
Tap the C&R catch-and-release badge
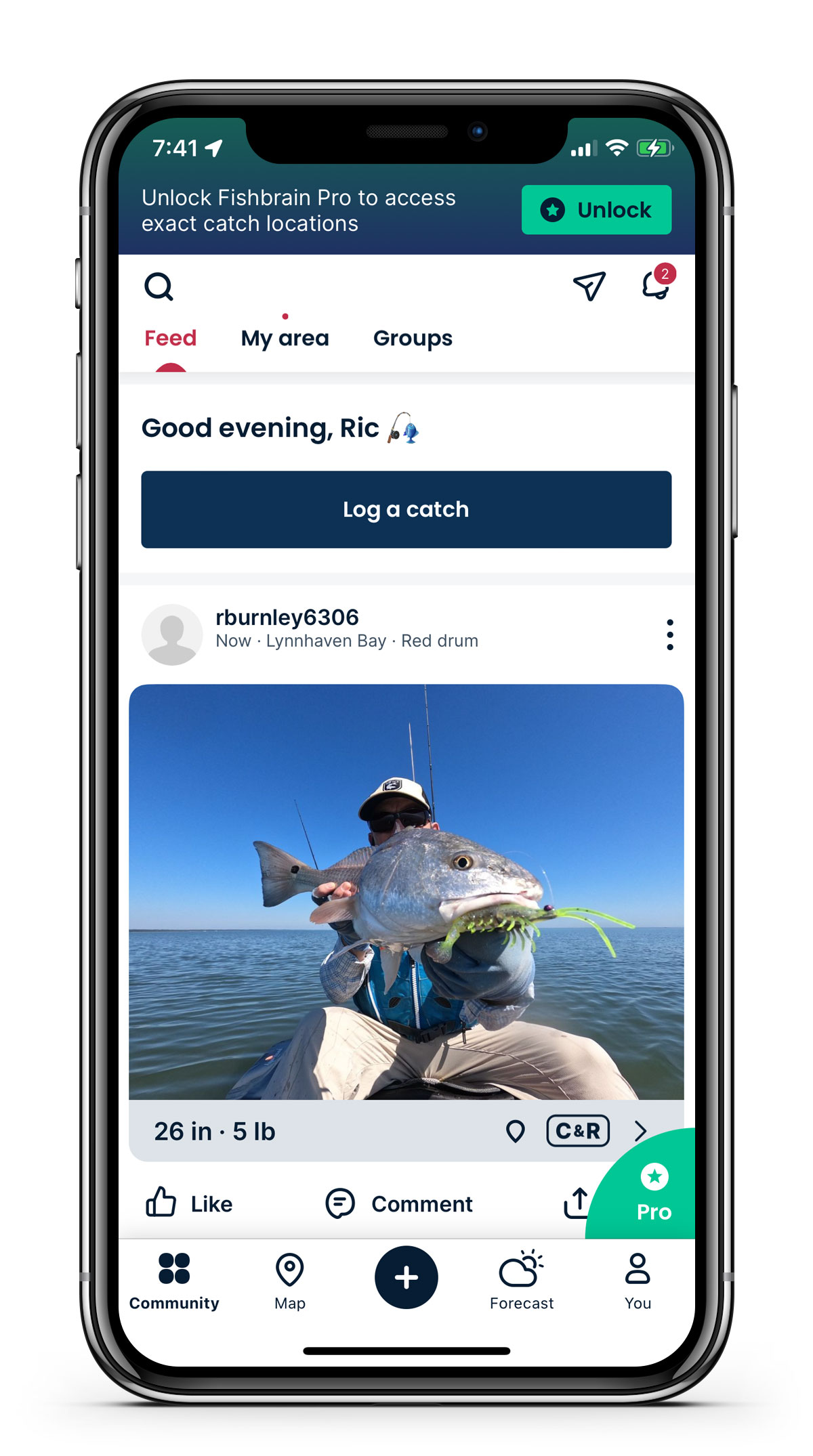point(577,1130)
